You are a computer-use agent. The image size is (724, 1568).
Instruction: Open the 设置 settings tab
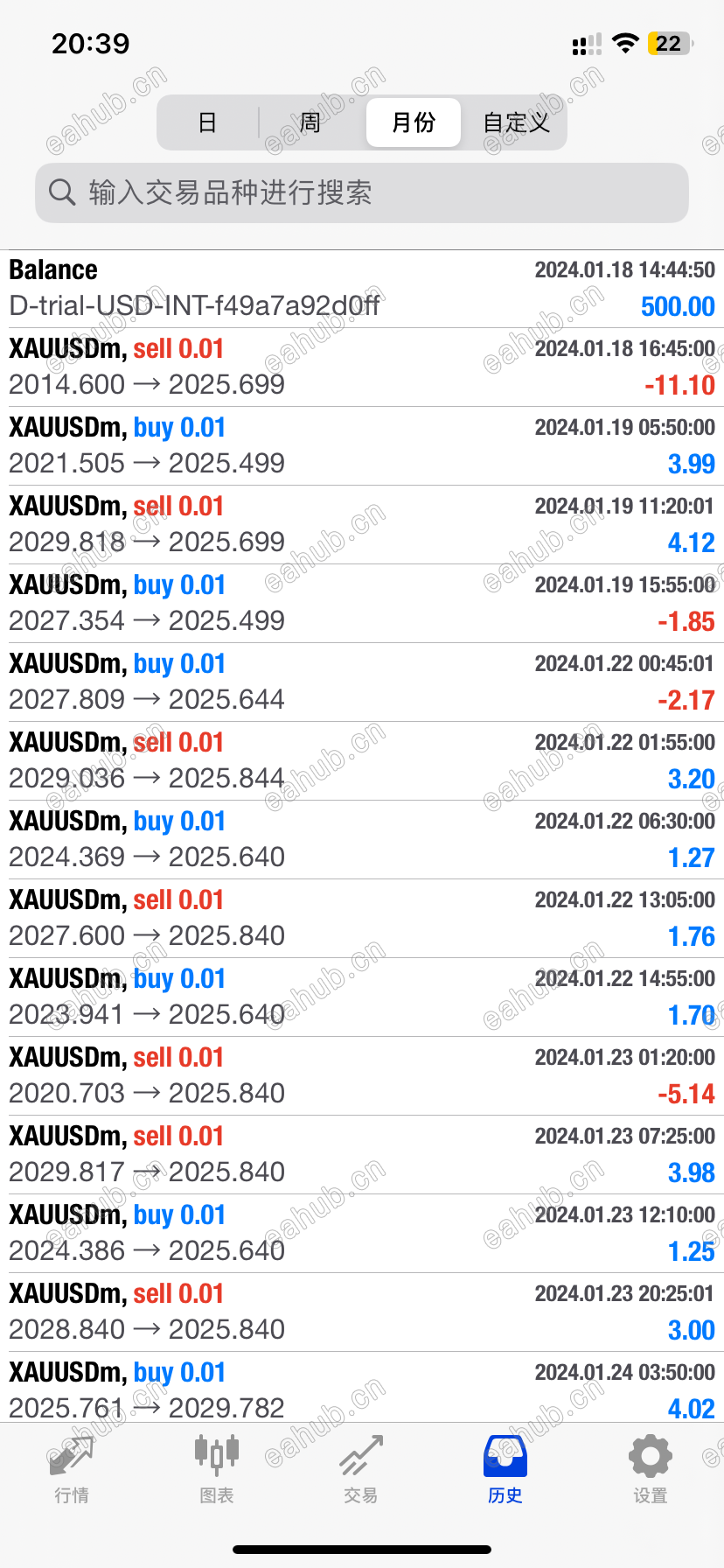[x=651, y=1470]
